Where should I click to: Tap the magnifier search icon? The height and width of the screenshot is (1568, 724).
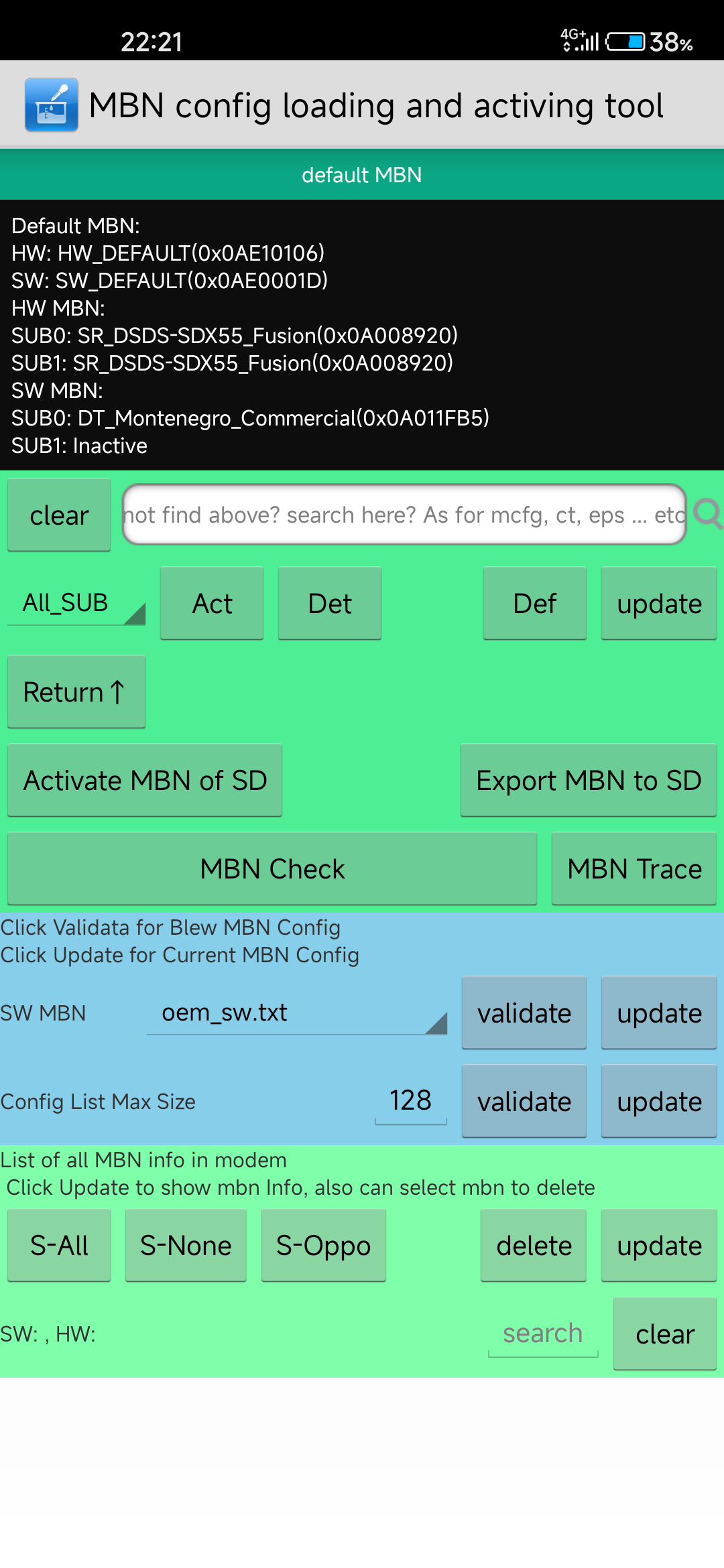[x=707, y=515]
